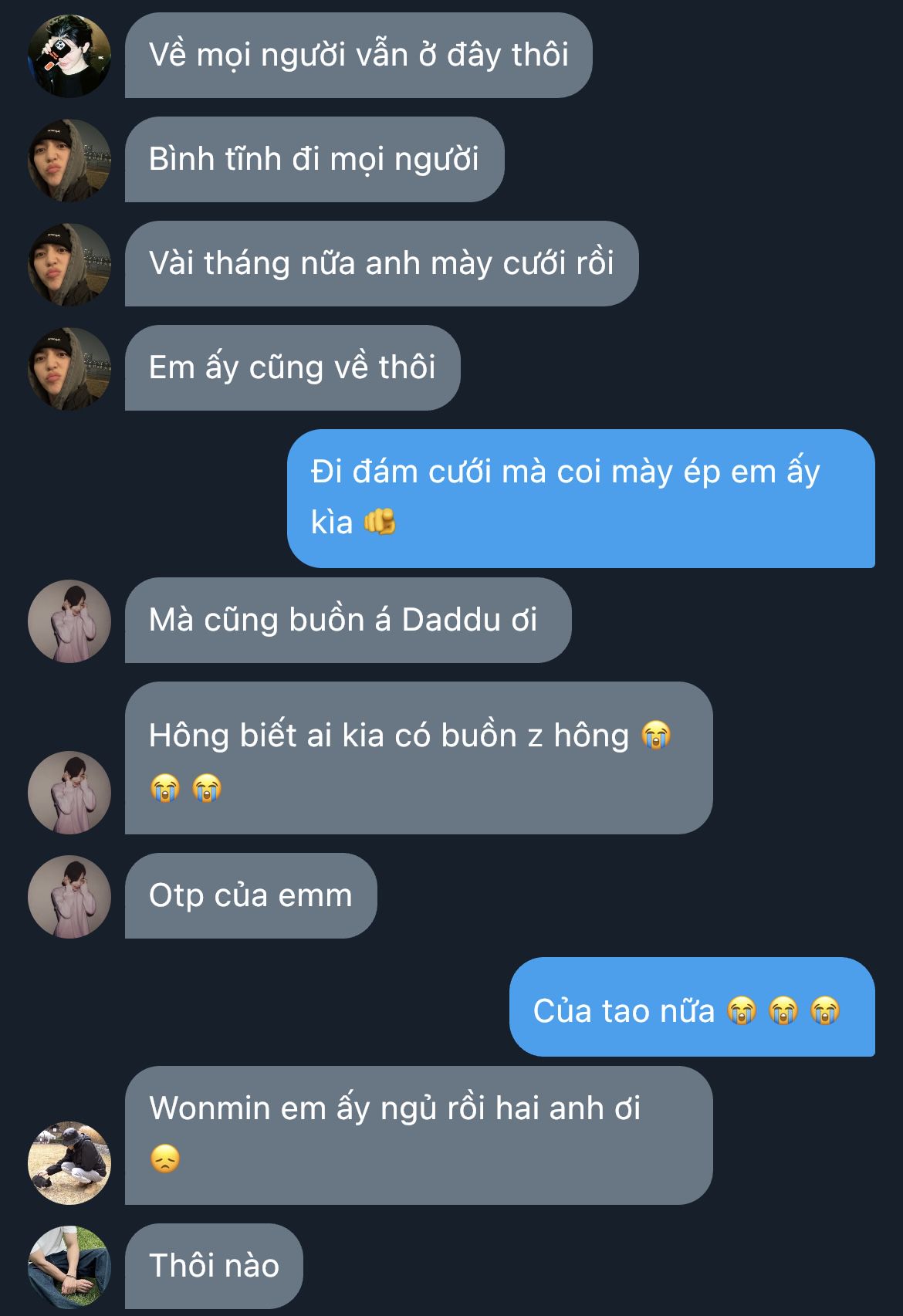Tap the "Đi đám cưới mà coi mày" message bubble

coord(580,499)
